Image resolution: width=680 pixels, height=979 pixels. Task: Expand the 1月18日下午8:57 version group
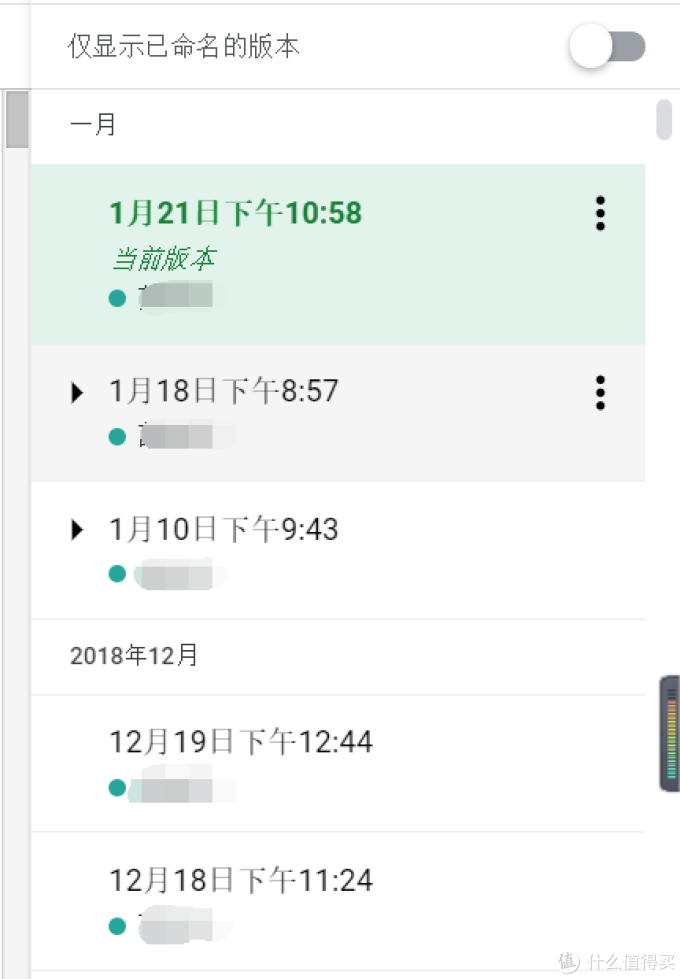78,393
